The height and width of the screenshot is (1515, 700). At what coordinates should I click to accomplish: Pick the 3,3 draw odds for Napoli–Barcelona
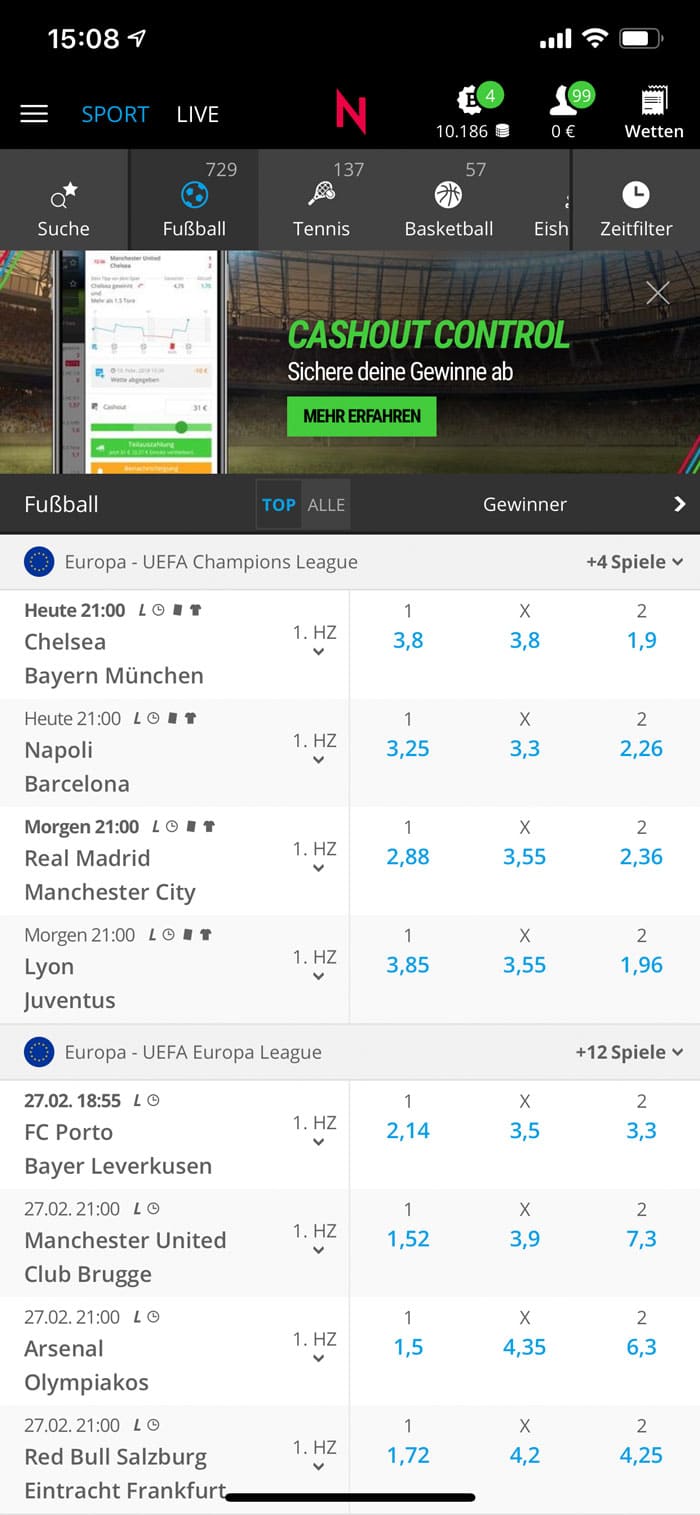tap(525, 749)
